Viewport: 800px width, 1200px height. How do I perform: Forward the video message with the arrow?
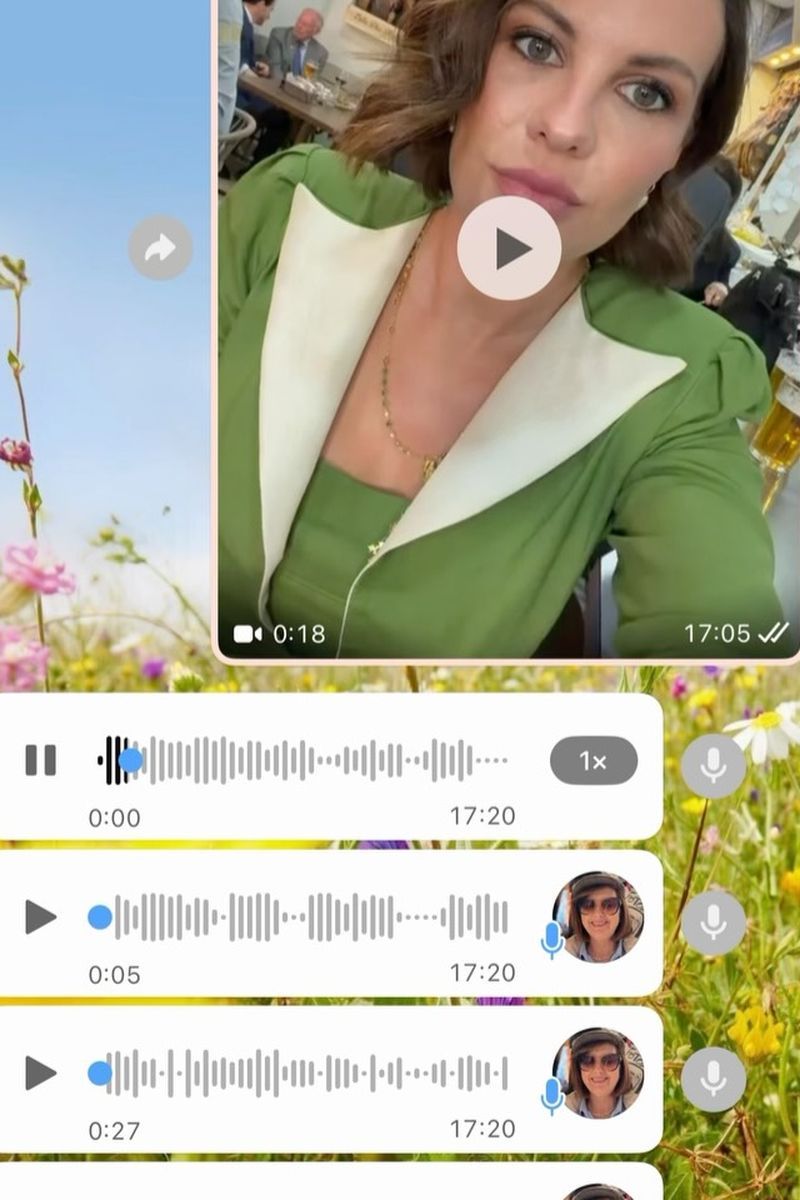(x=160, y=247)
